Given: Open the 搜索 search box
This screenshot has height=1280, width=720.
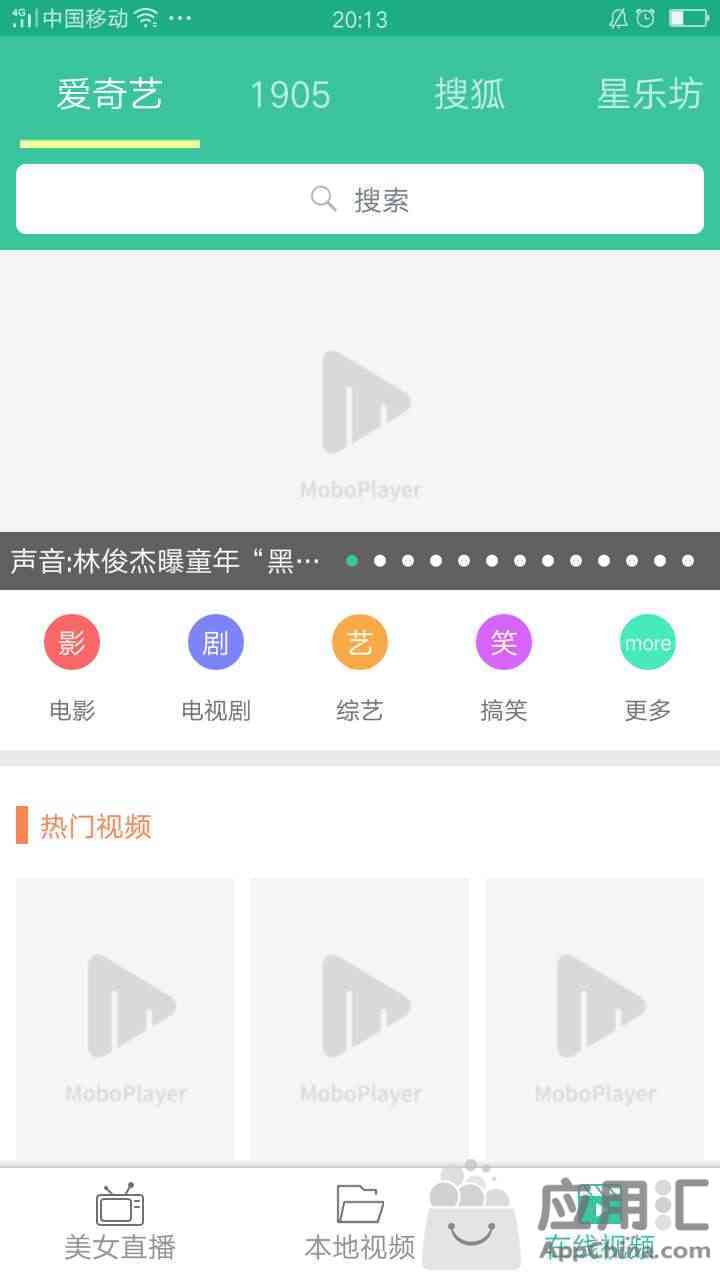Looking at the screenshot, I should point(360,199).
